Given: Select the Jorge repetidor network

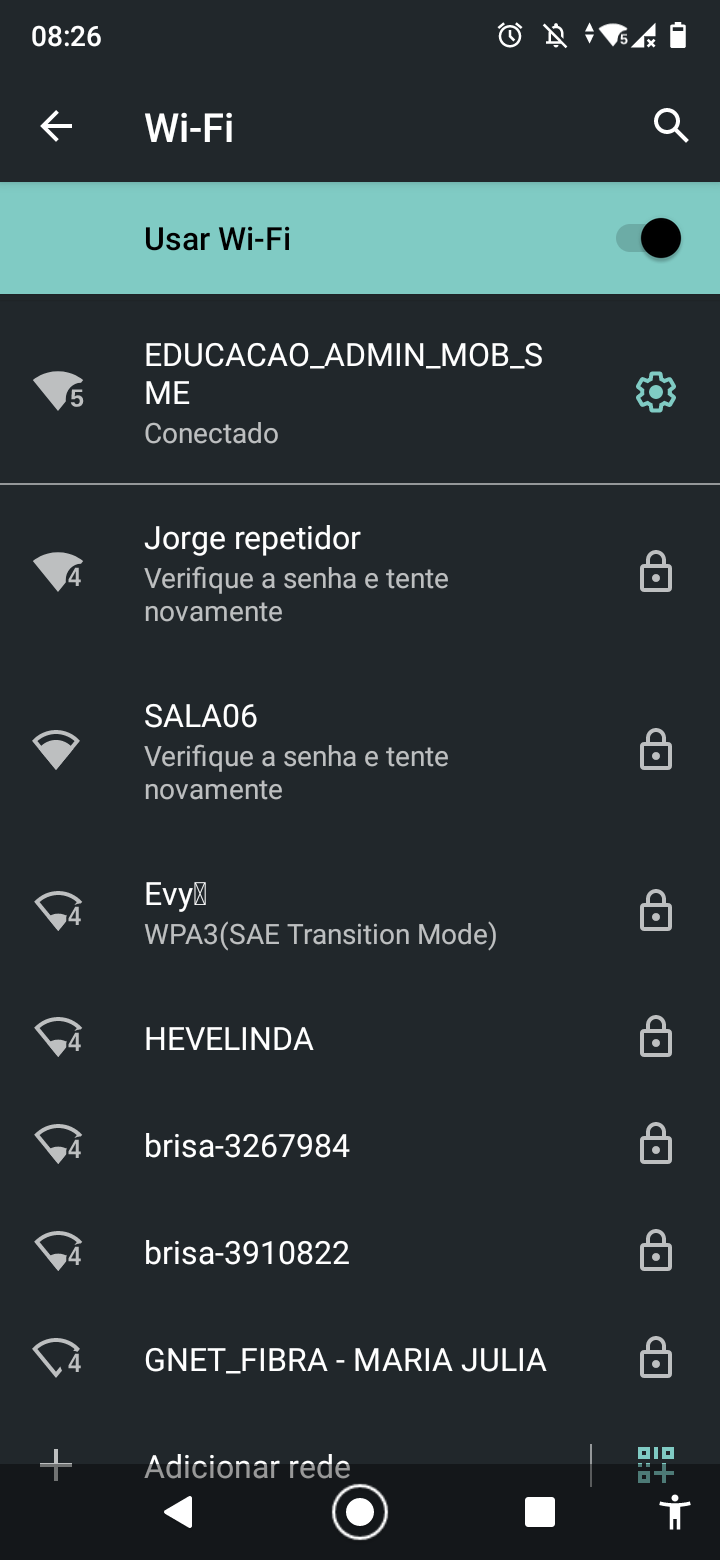Looking at the screenshot, I should coord(360,573).
